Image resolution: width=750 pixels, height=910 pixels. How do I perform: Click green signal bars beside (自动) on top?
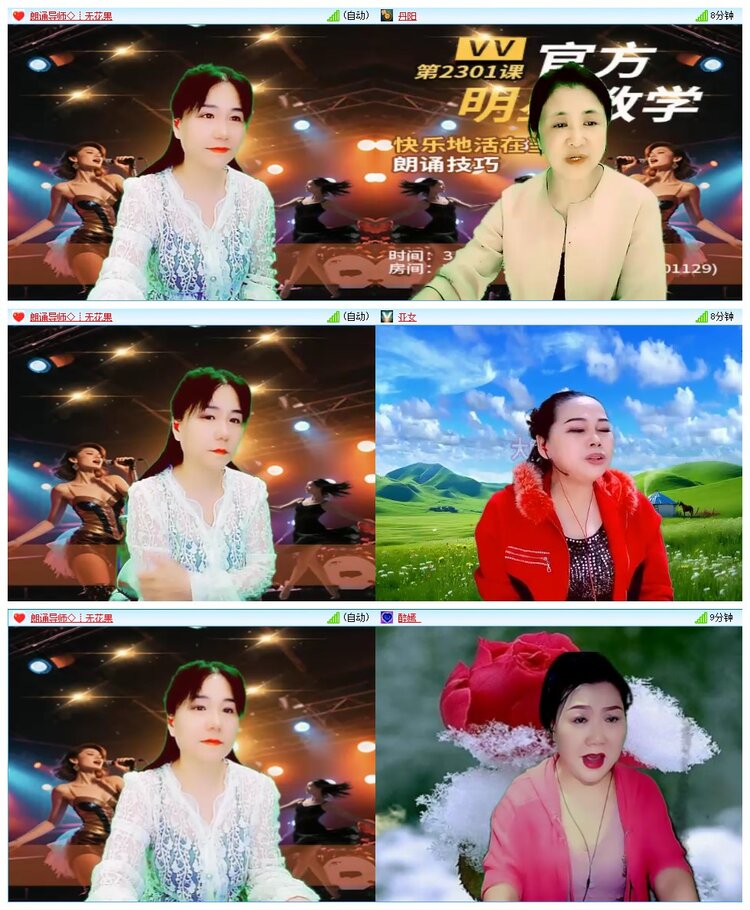(x=332, y=15)
